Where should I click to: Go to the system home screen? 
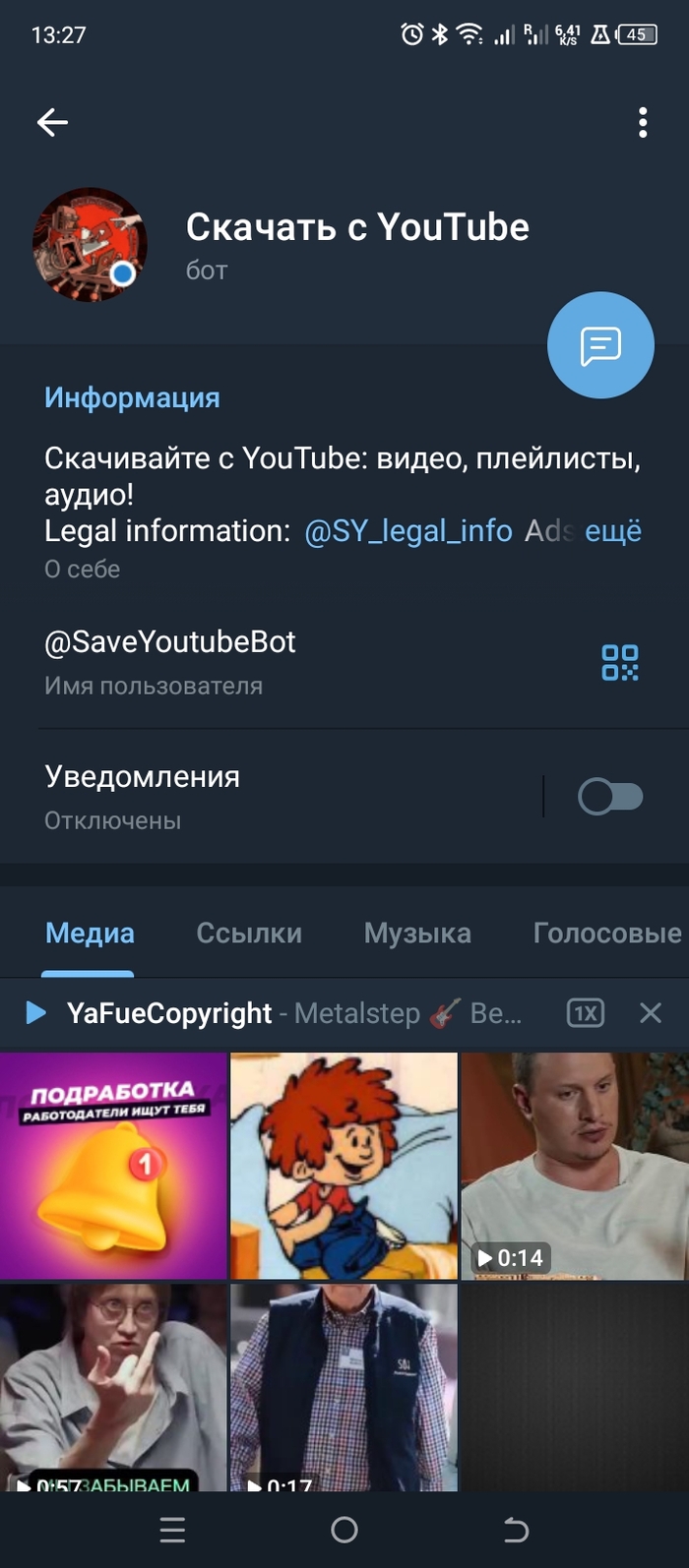[344, 1529]
